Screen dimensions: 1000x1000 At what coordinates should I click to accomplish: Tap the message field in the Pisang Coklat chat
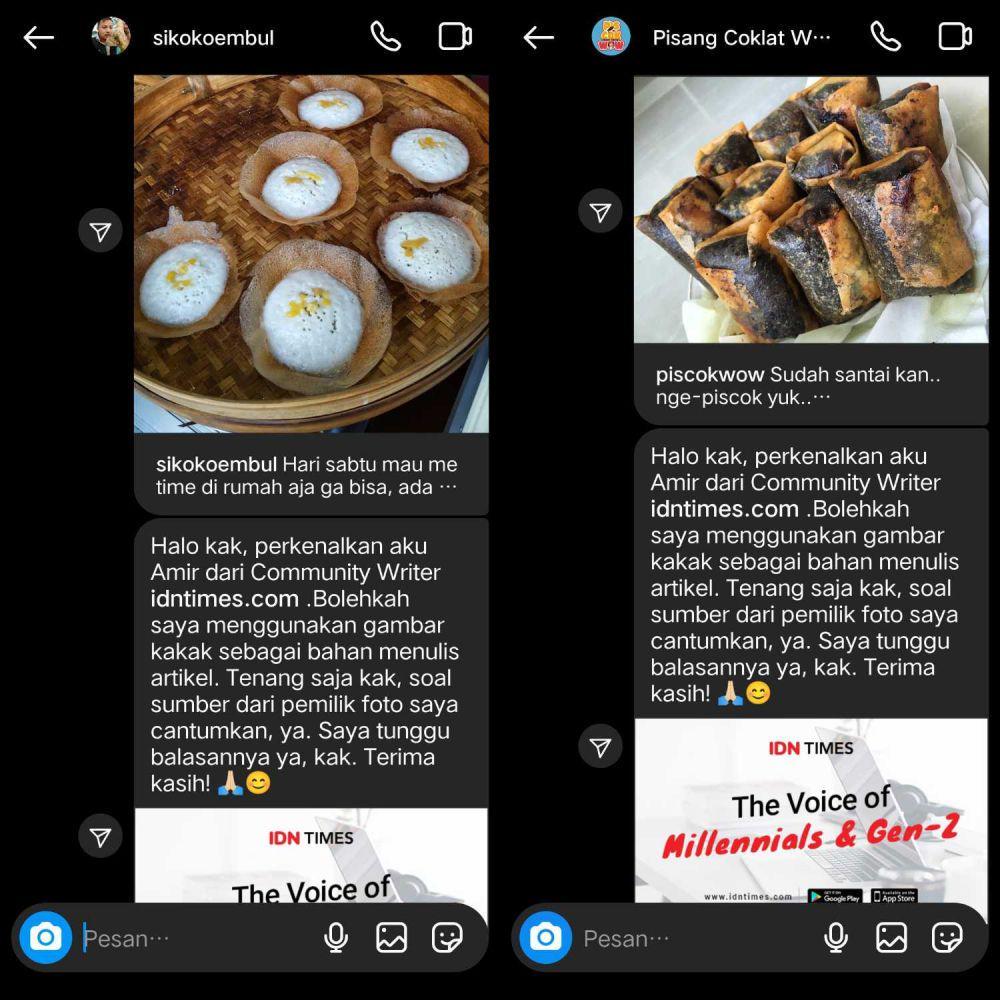(690, 938)
